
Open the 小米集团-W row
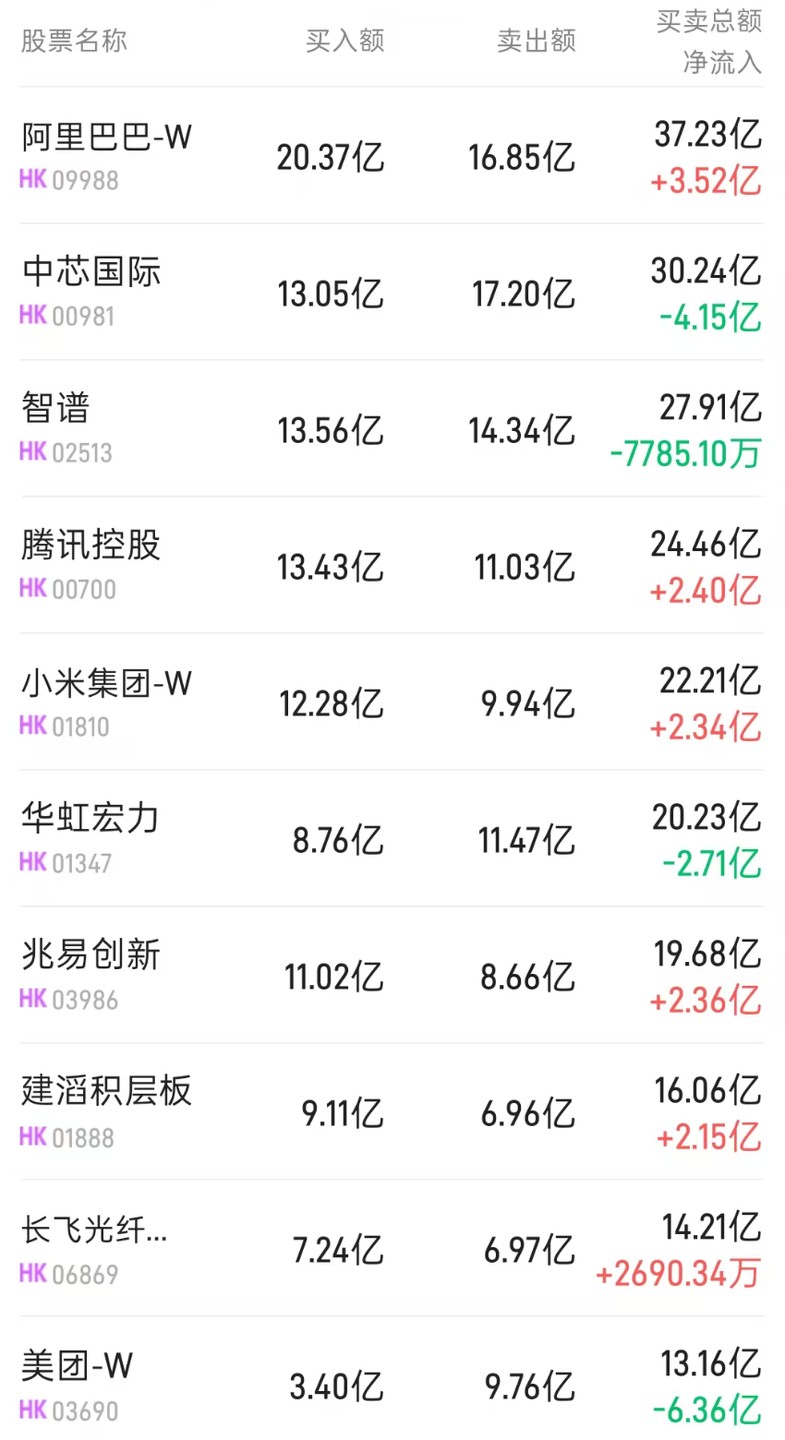392,702
